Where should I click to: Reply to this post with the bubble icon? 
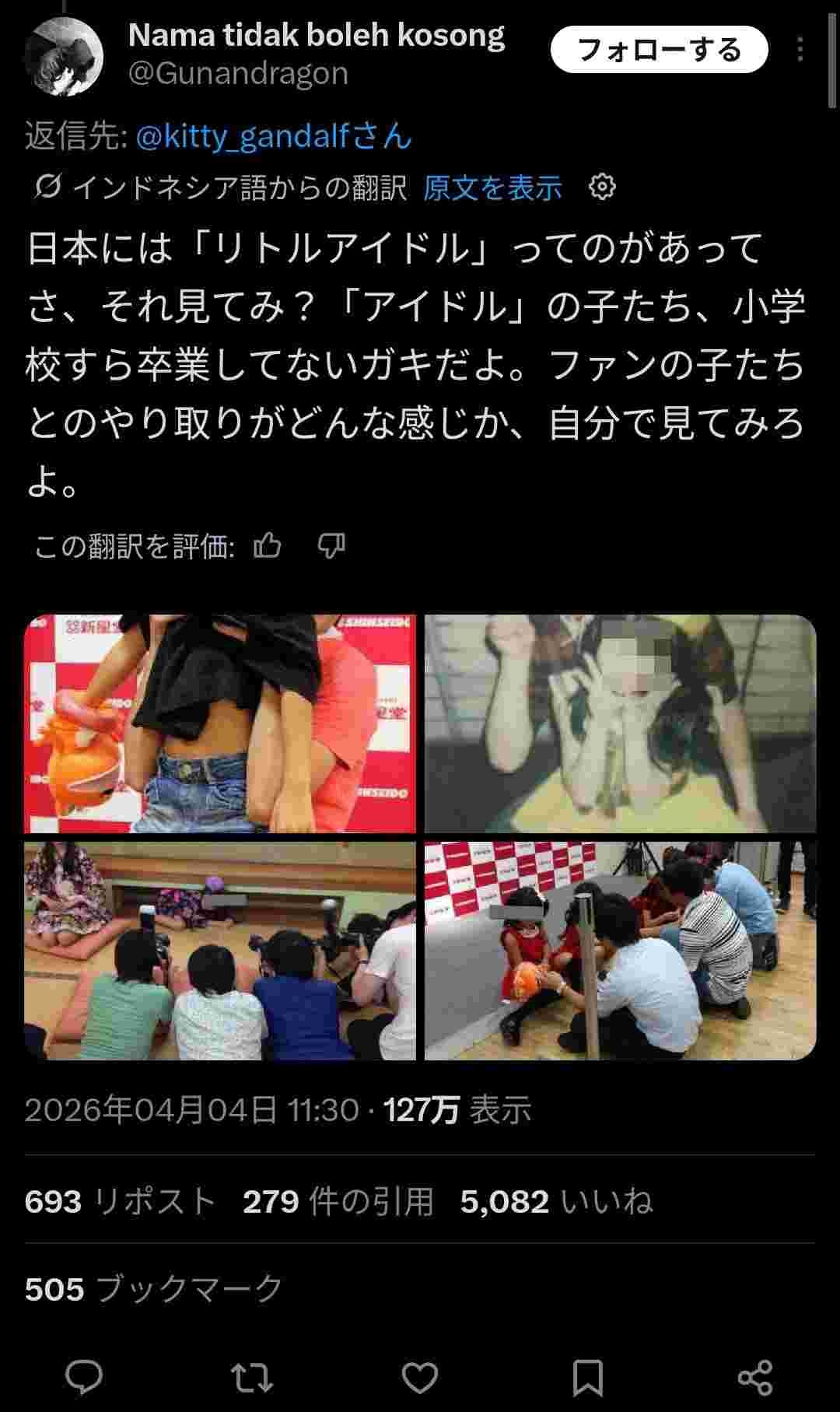[83, 1377]
